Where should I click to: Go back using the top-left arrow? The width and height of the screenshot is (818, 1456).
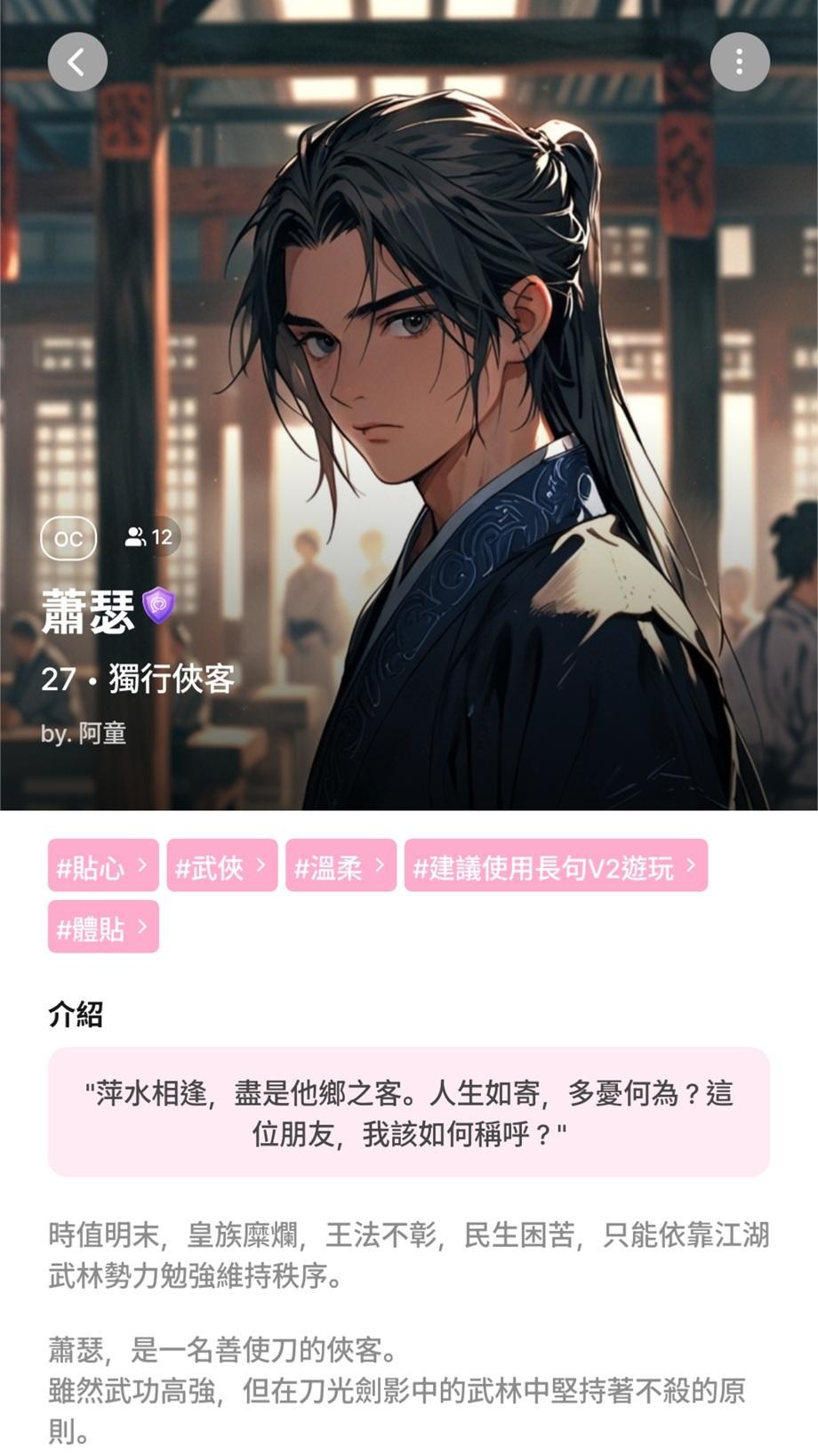[77, 61]
